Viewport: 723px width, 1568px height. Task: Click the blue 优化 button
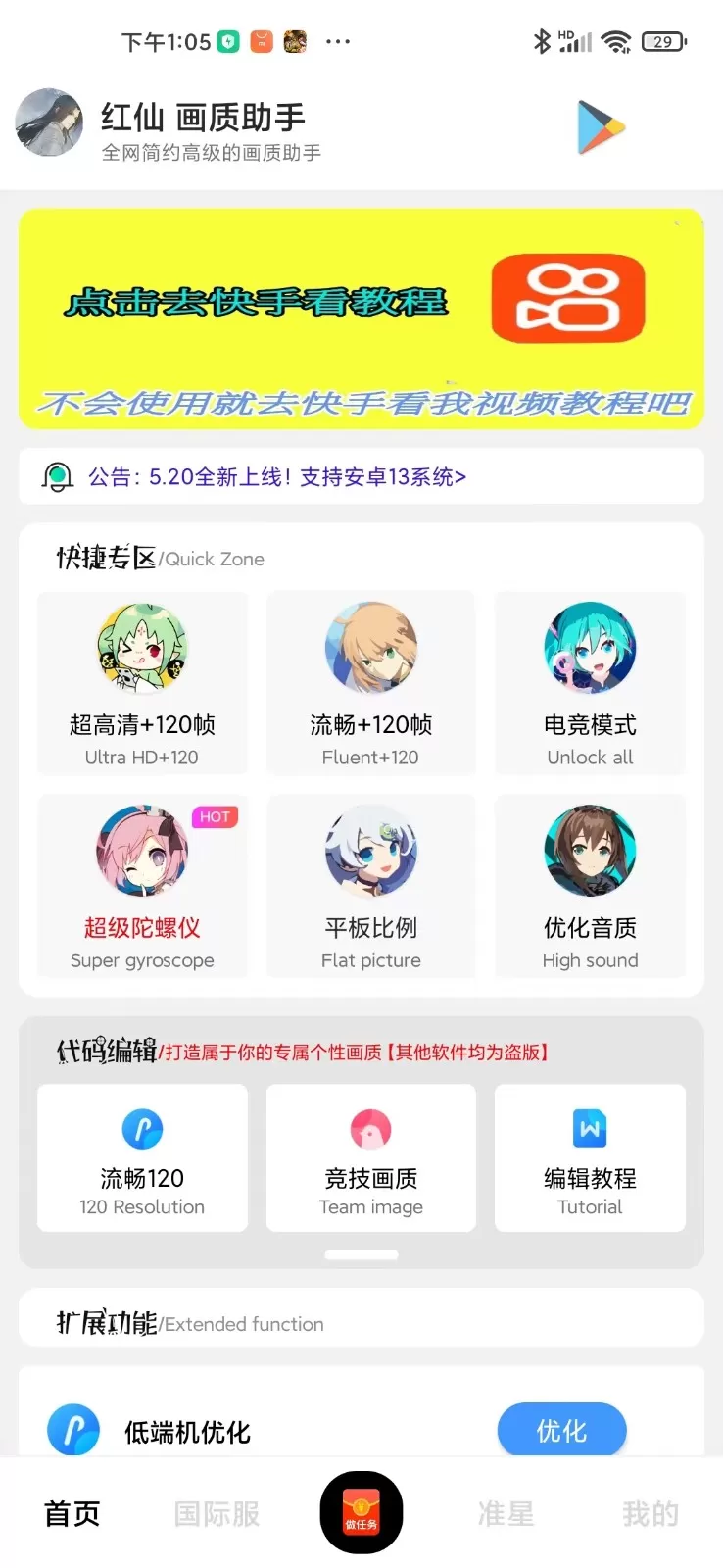560,1430
